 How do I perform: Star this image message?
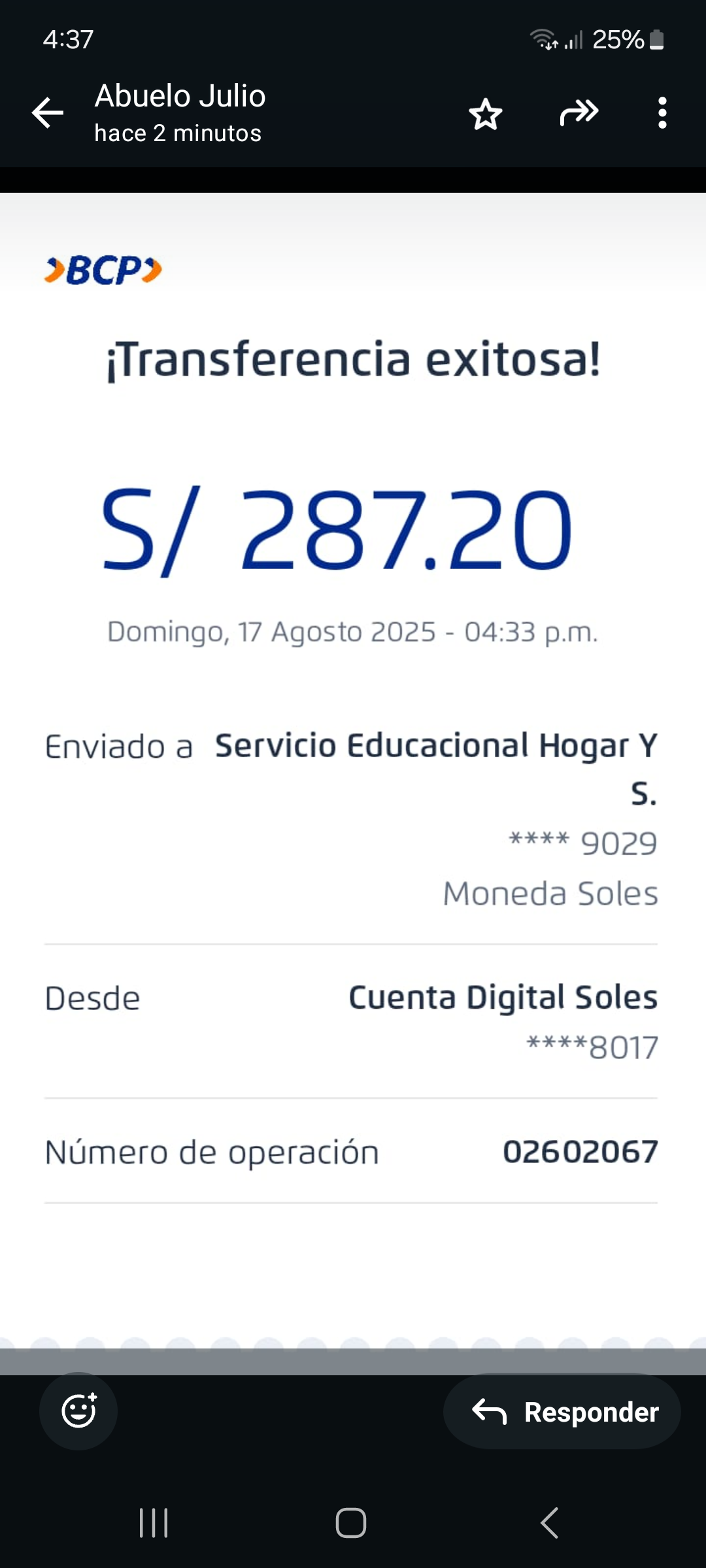coord(486,114)
